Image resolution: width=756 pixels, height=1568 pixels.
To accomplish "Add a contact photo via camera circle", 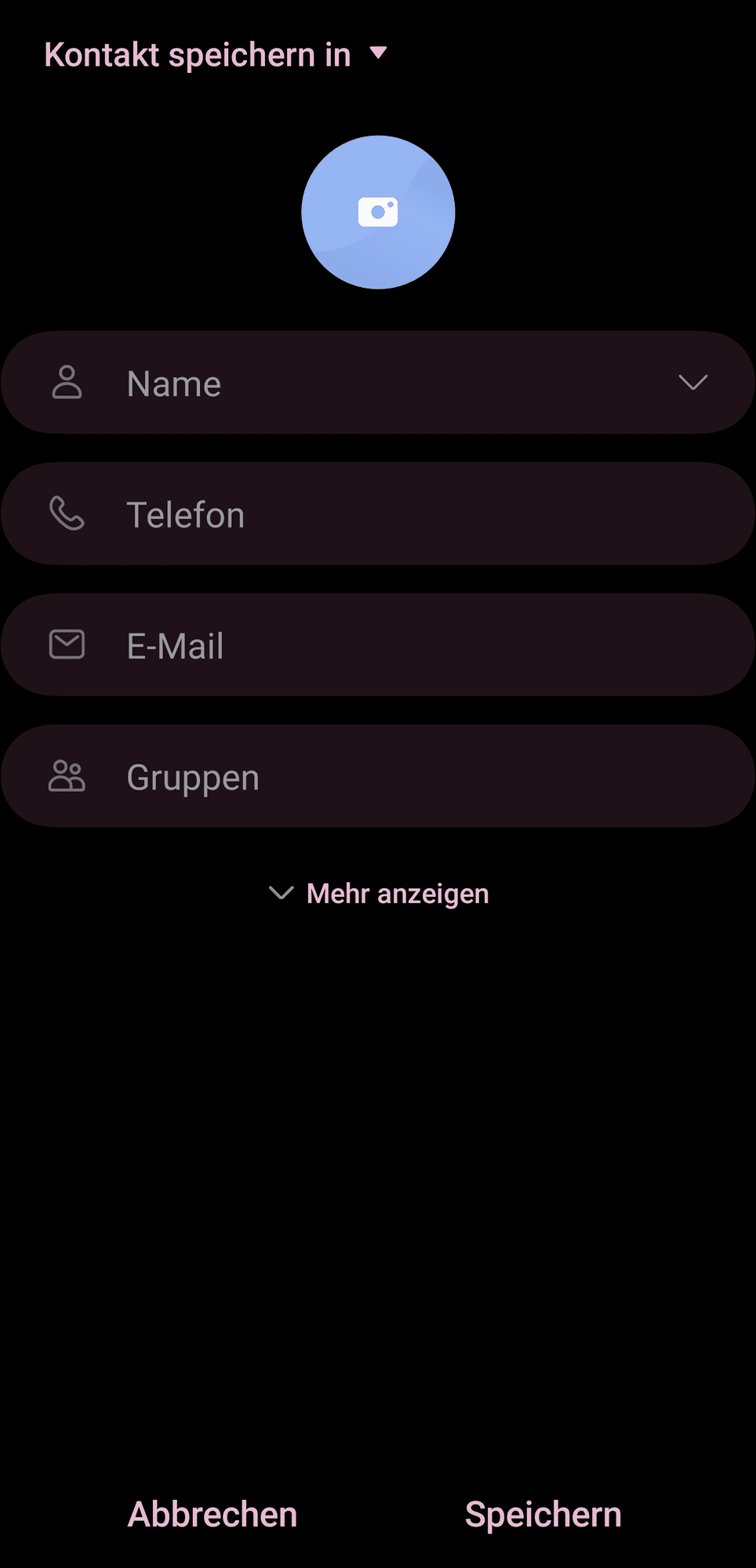I will point(378,212).
